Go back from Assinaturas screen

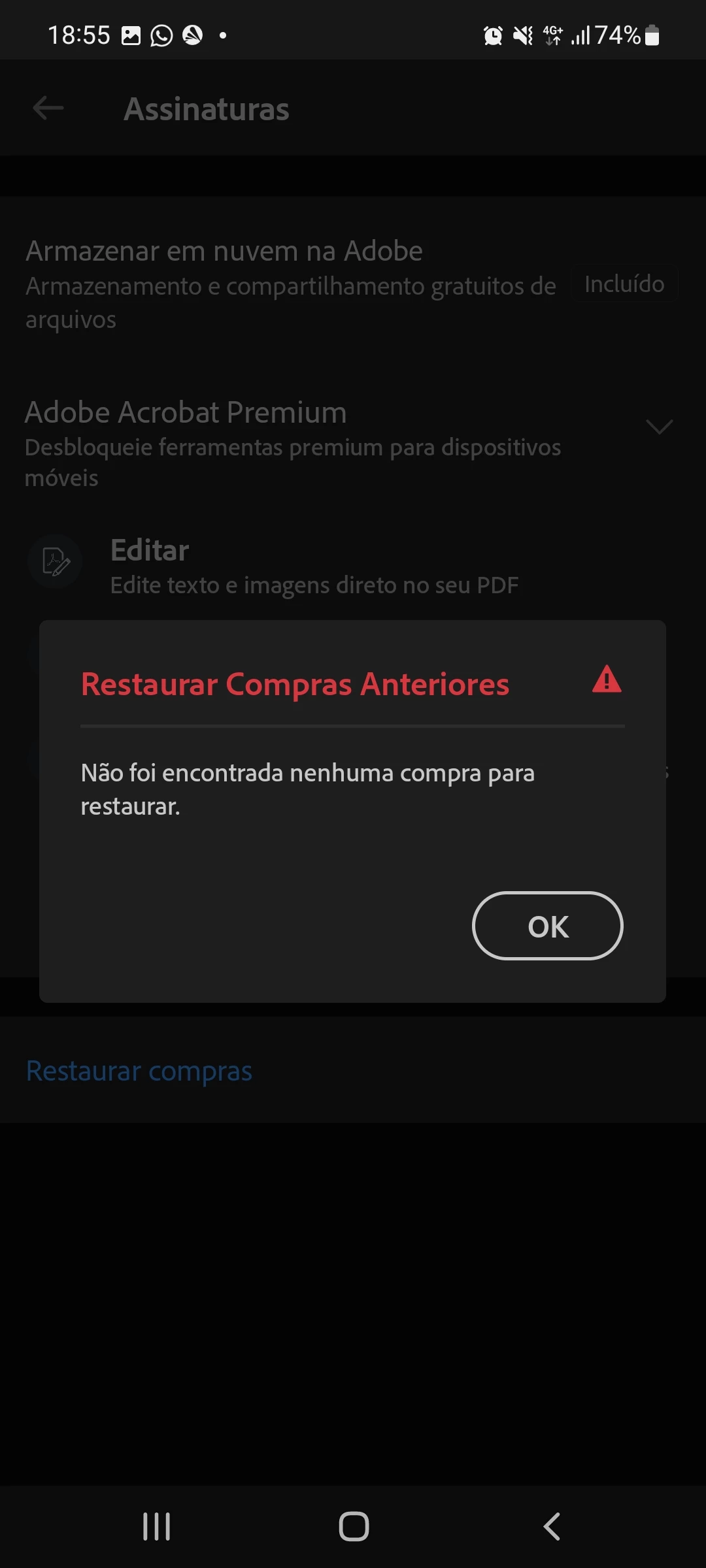click(x=48, y=108)
